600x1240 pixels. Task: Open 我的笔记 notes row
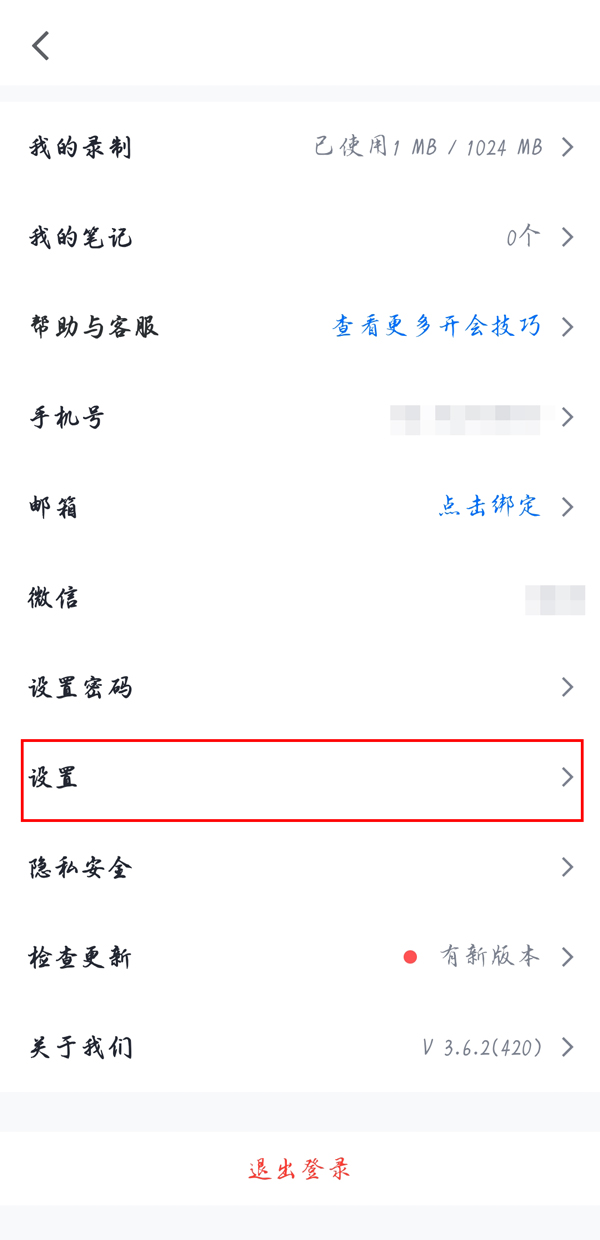(300, 238)
